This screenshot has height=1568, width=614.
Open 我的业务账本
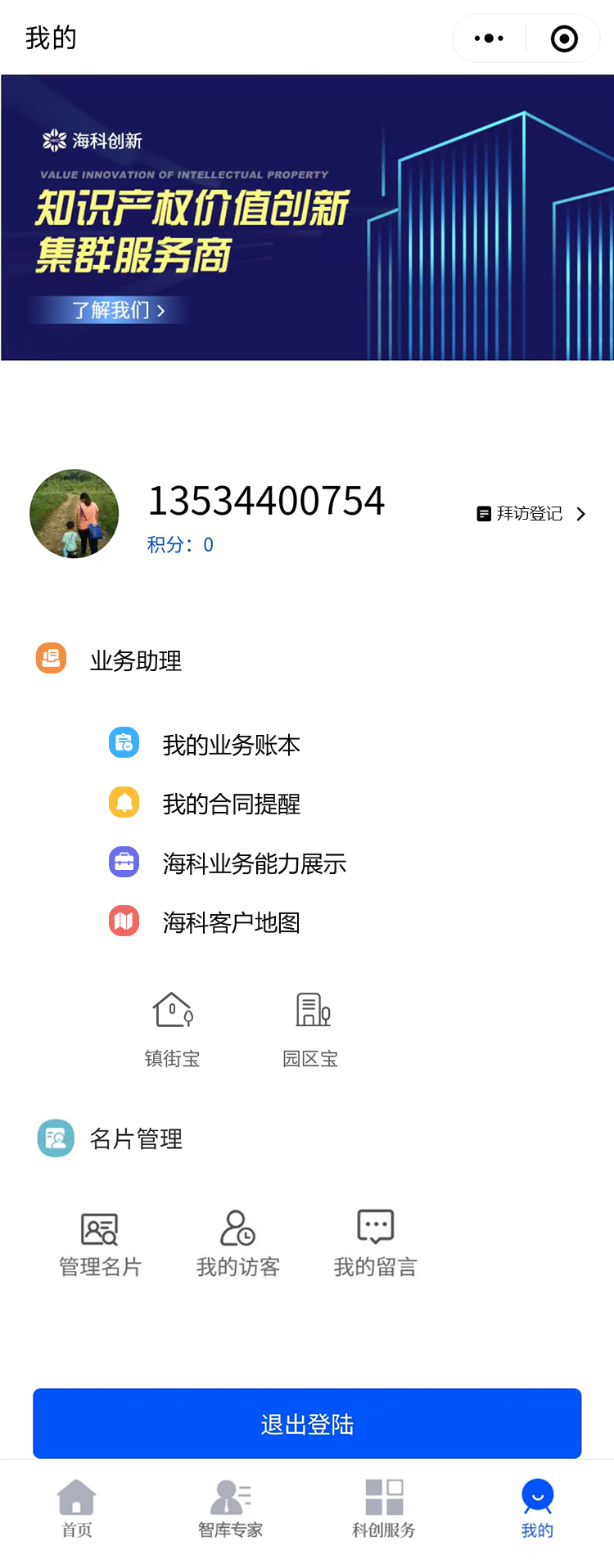point(231,745)
